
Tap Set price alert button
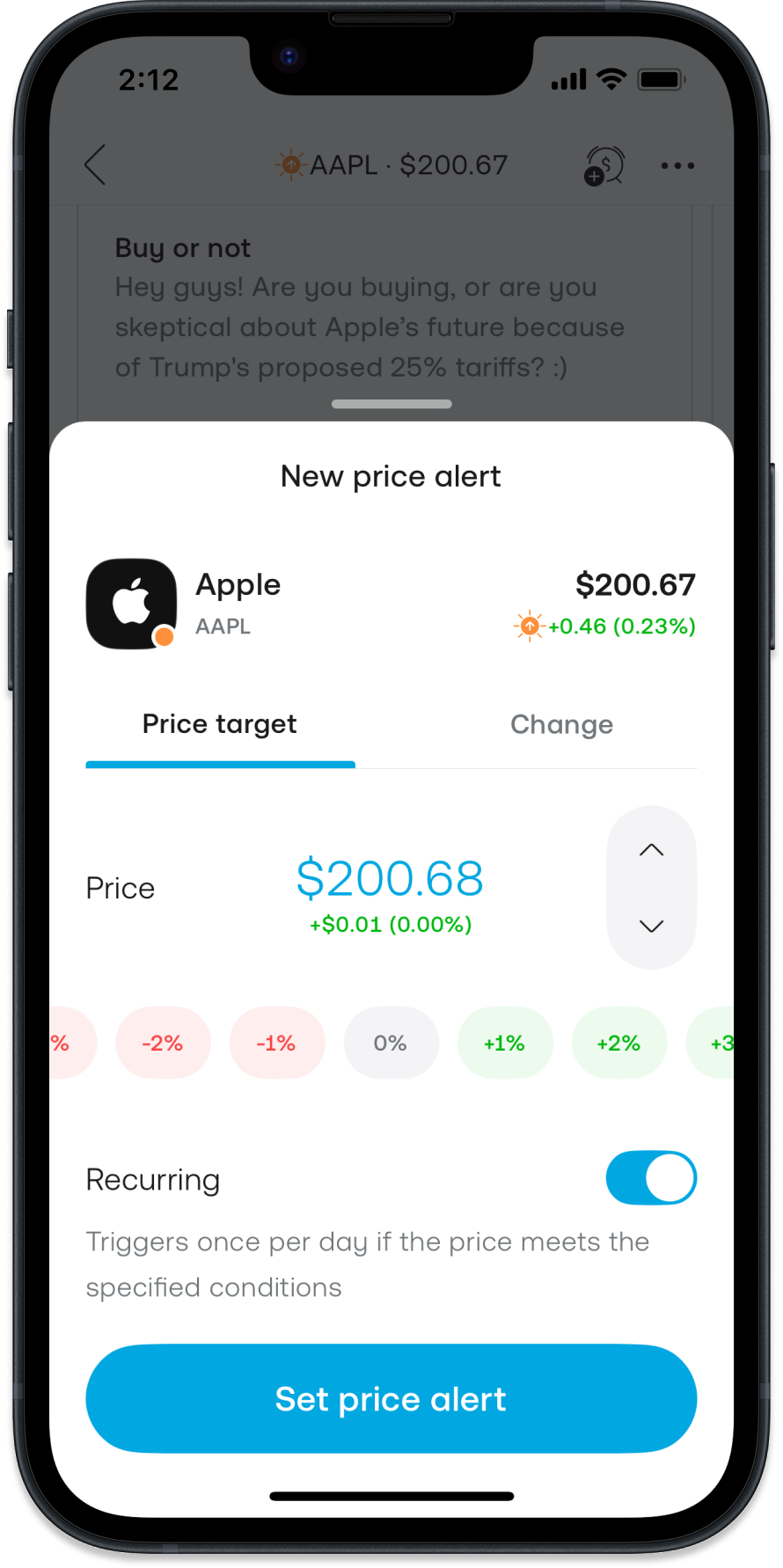(391, 1399)
